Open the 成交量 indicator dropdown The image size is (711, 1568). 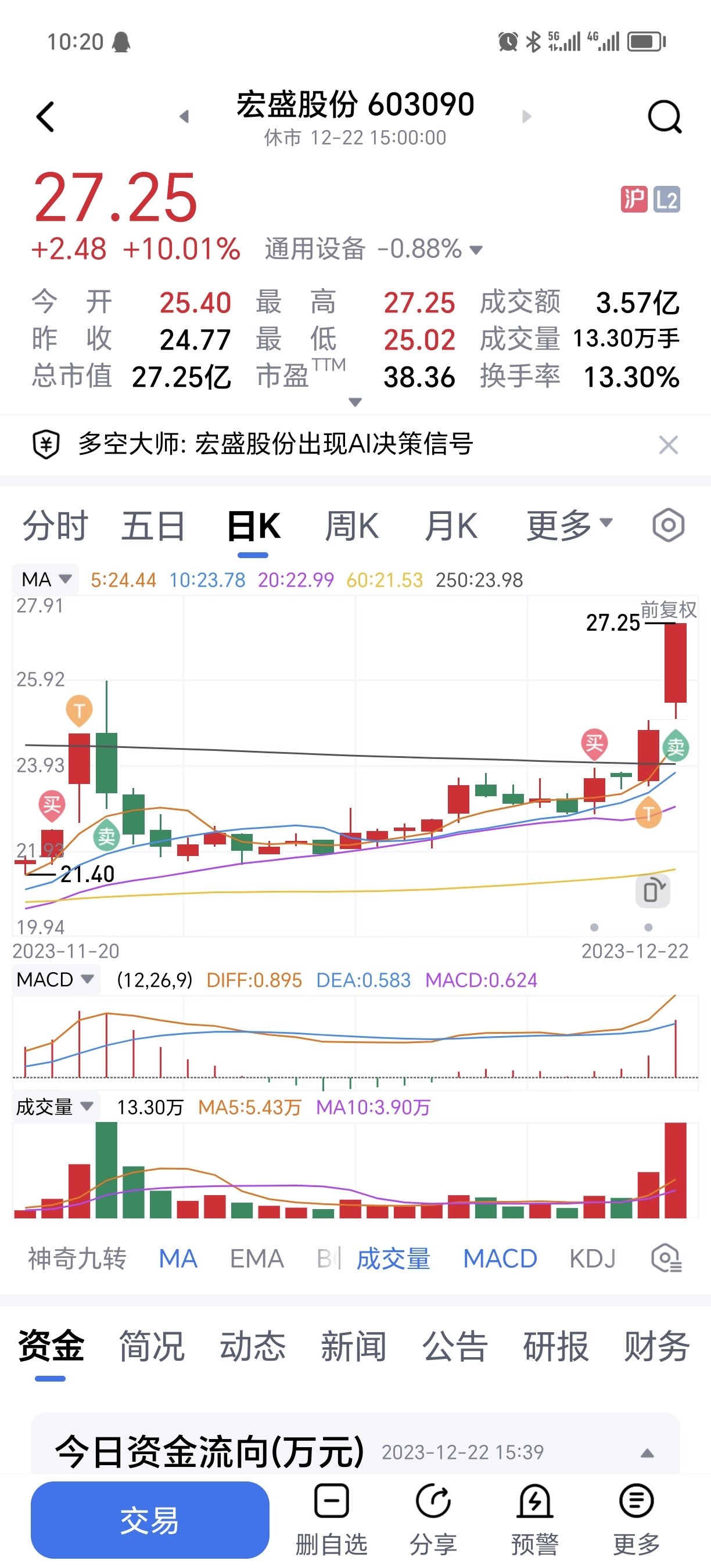[x=55, y=1107]
